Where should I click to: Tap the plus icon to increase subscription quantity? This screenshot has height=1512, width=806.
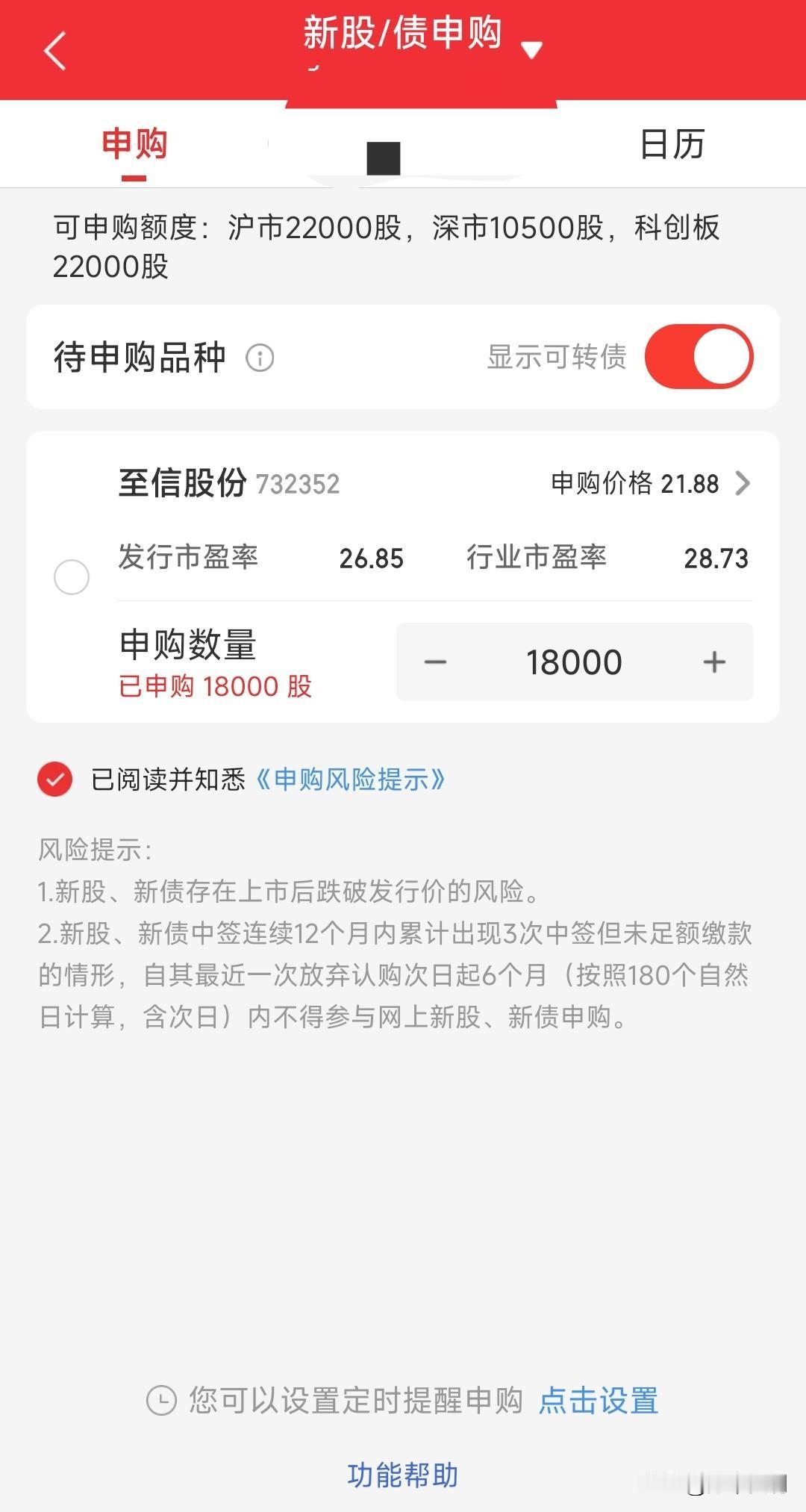(713, 662)
